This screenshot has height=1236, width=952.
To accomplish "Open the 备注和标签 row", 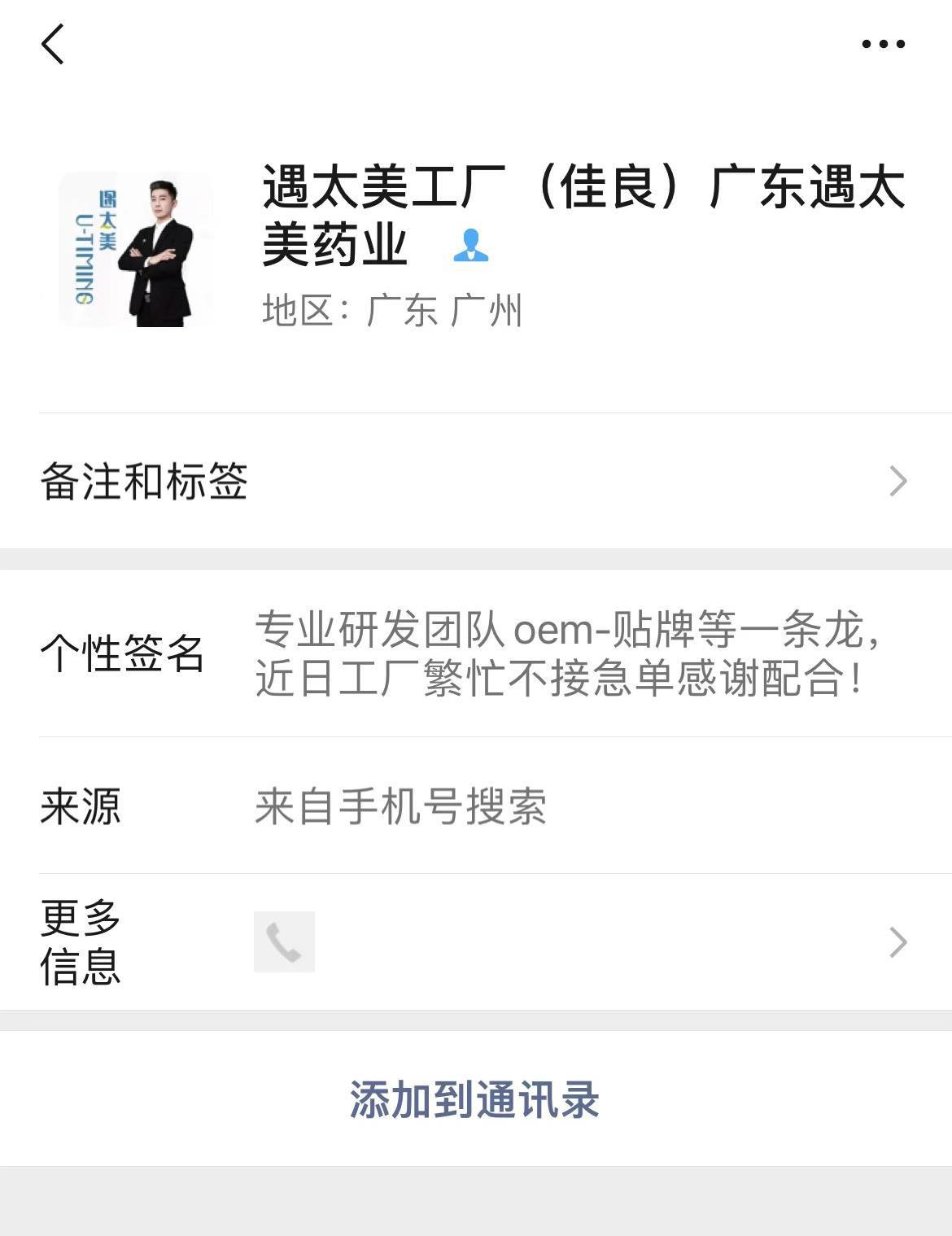I will coord(475,481).
